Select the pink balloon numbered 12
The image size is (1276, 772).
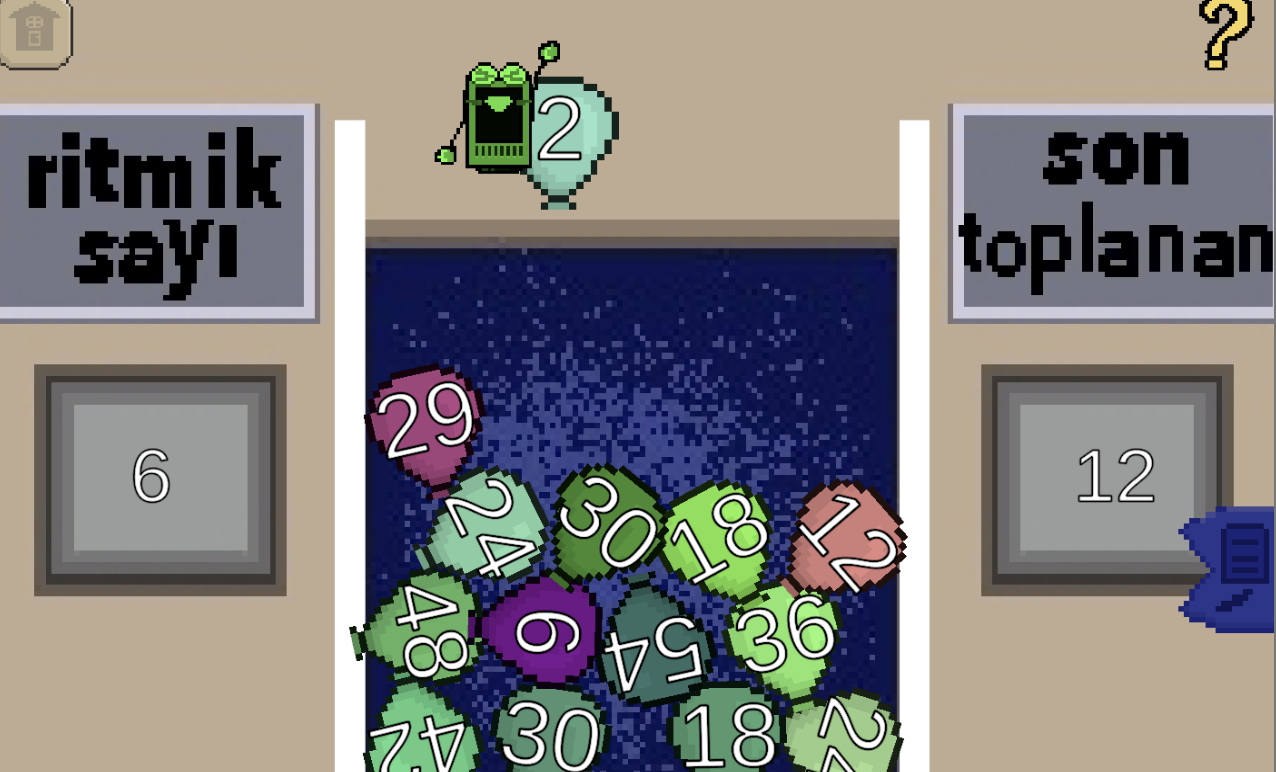(x=850, y=541)
